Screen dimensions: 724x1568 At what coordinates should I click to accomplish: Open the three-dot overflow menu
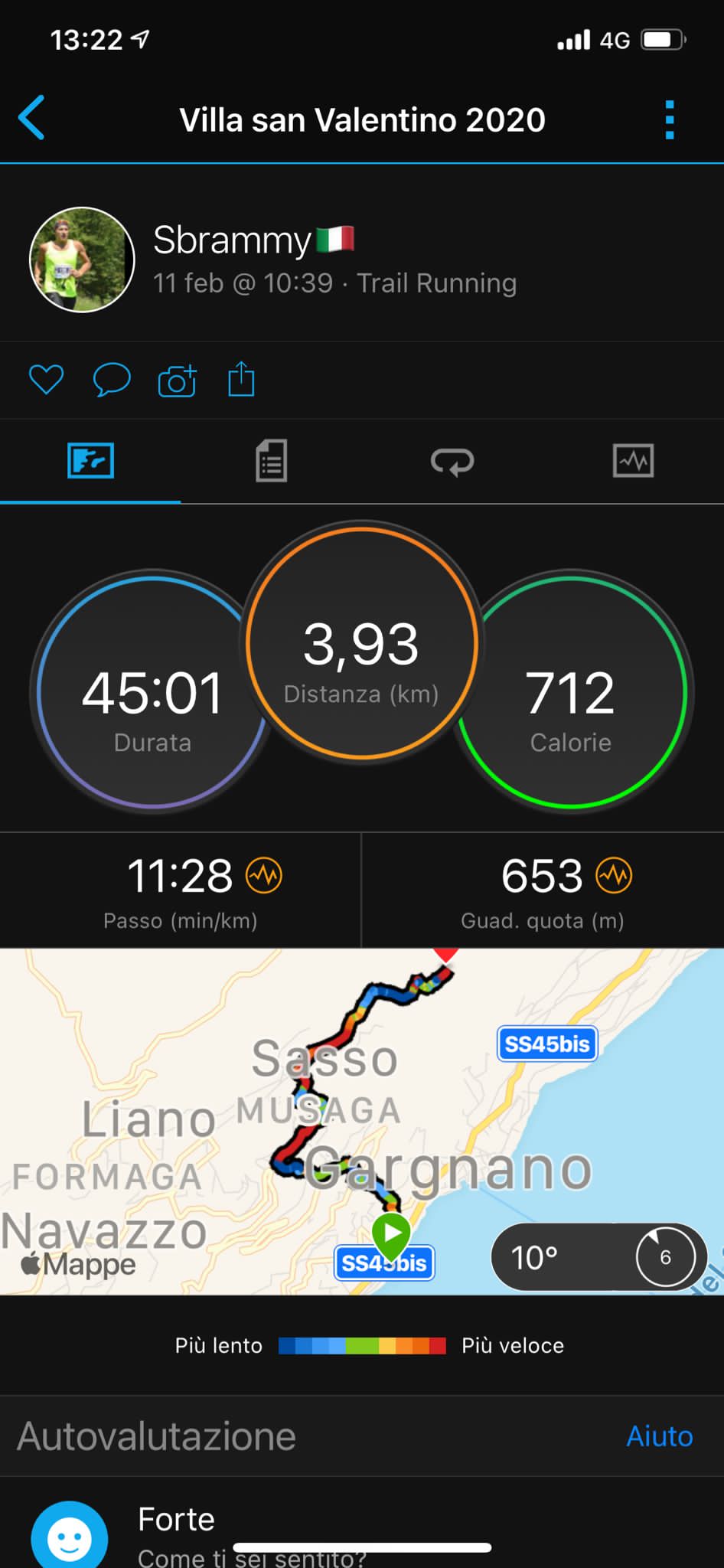[670, 119]
